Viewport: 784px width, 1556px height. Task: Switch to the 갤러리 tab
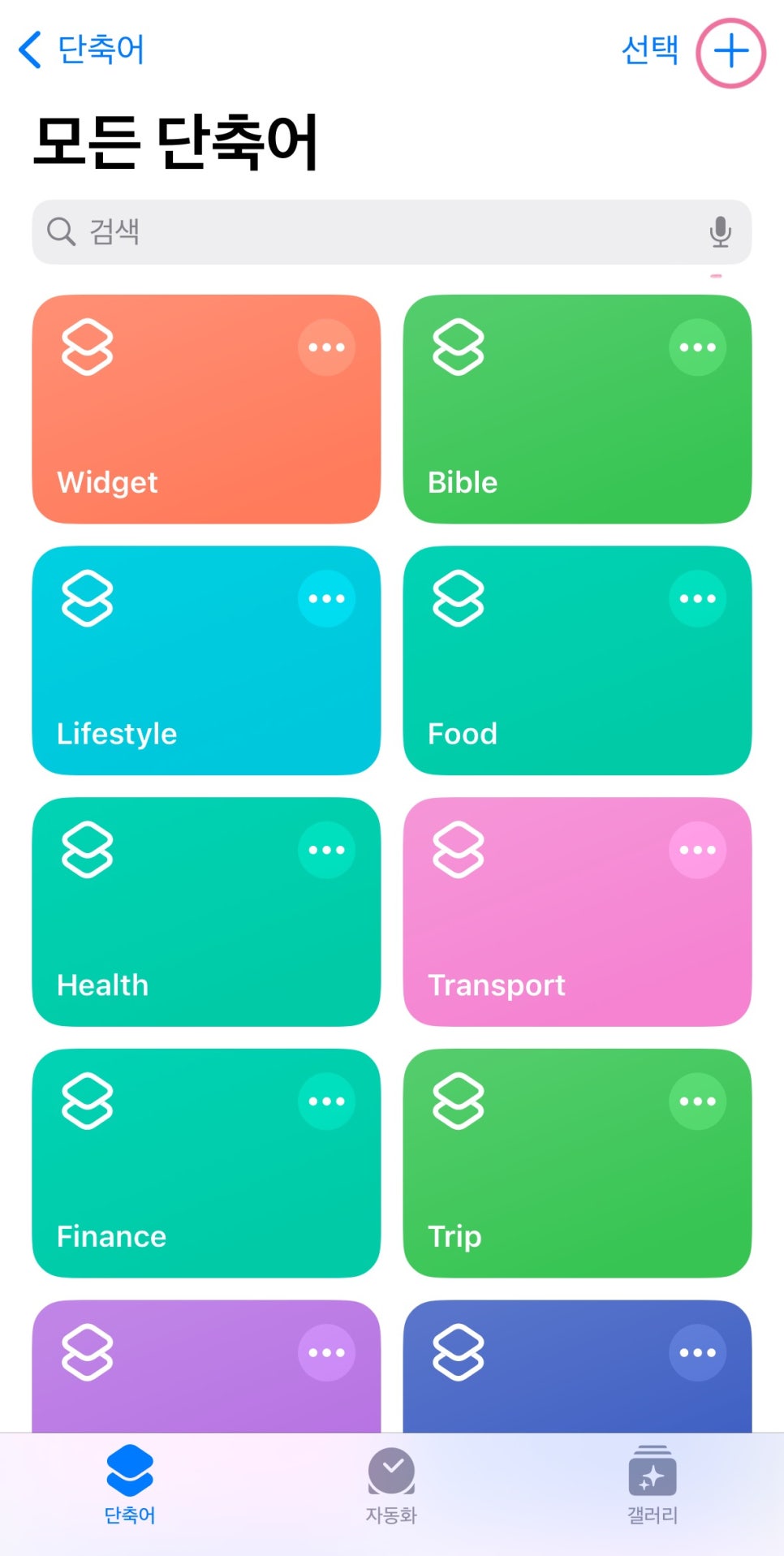653,1485
